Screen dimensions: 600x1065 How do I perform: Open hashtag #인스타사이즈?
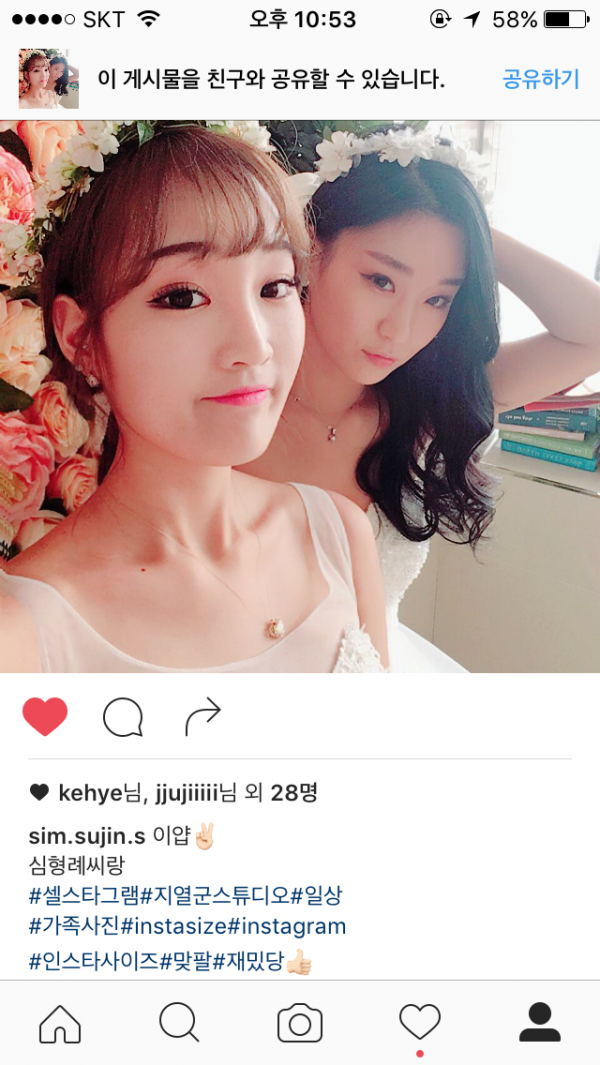click(94, 962)
